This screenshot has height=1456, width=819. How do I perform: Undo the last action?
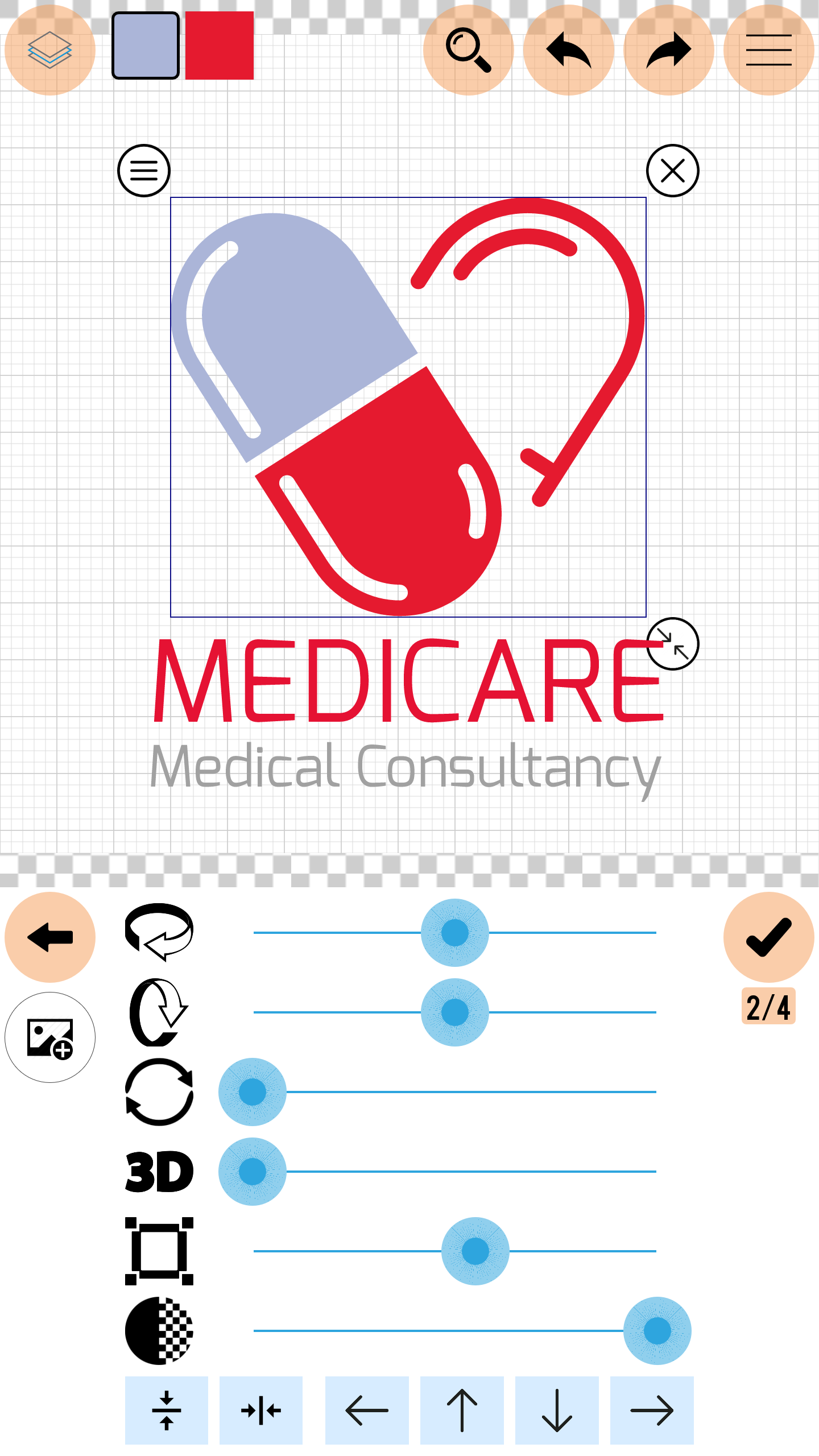click(568, 50)
